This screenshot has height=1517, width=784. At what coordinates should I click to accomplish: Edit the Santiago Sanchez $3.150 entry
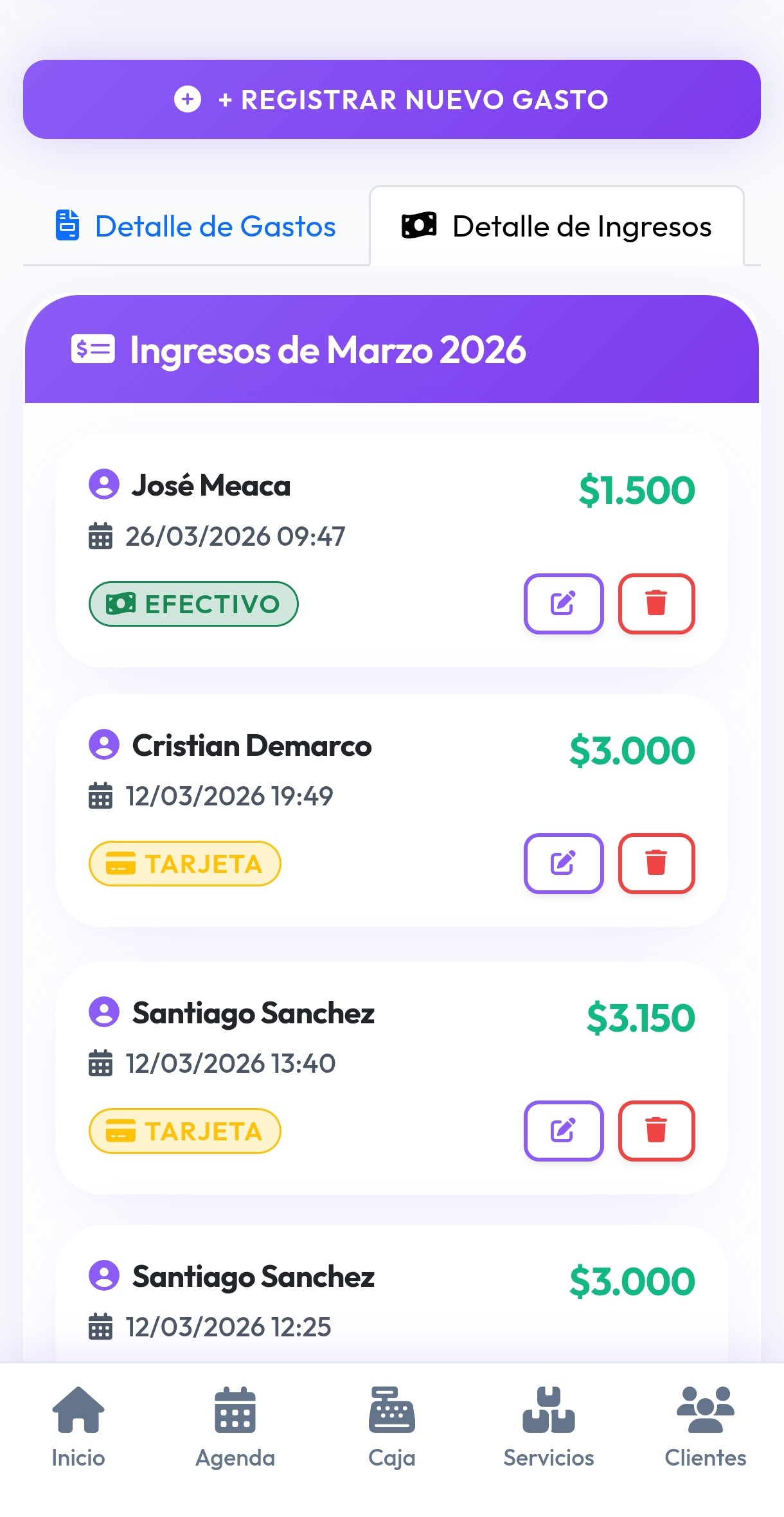point(564,1131)
